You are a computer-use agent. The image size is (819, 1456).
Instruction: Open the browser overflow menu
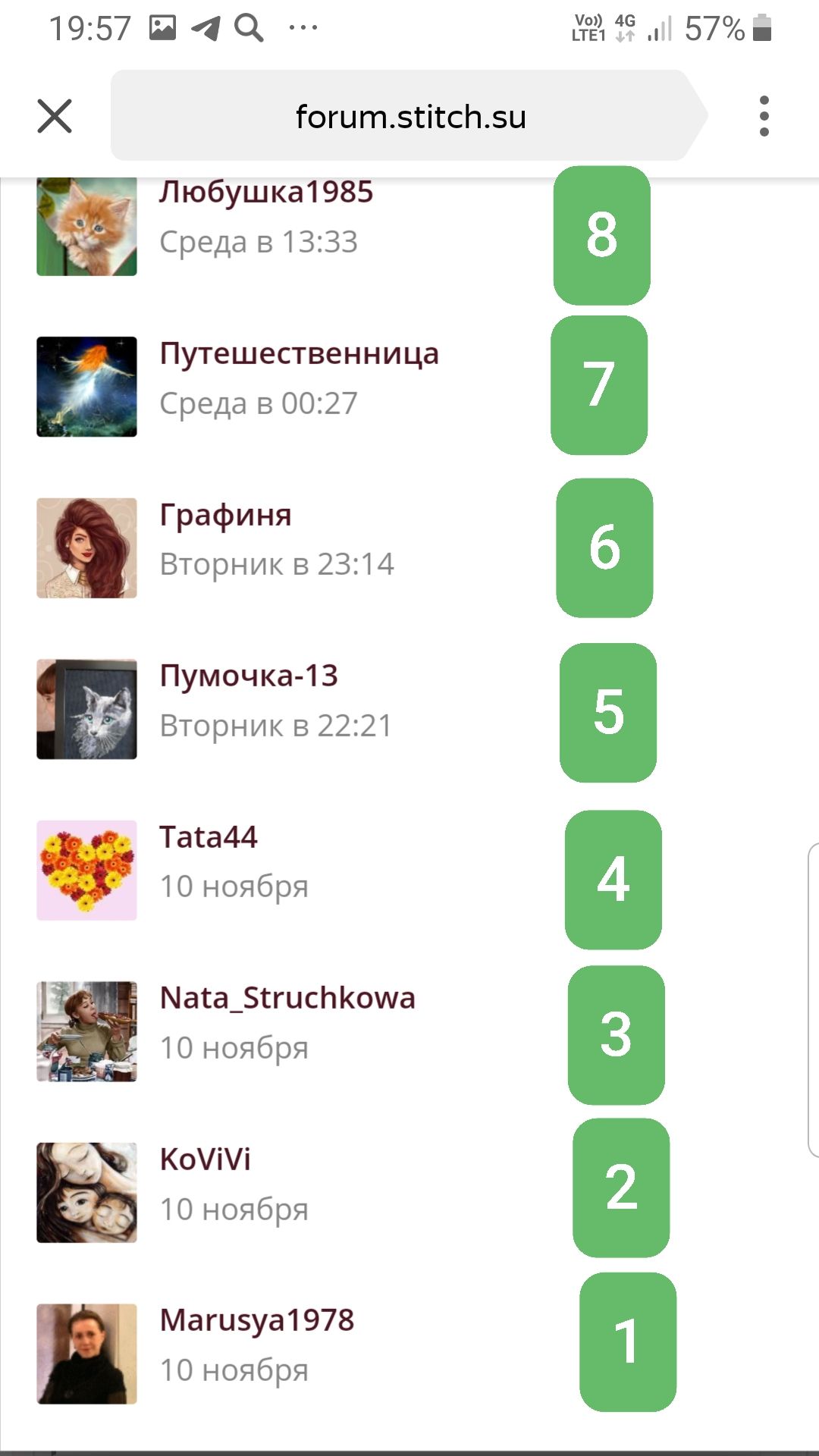click(x=764, y=116)
